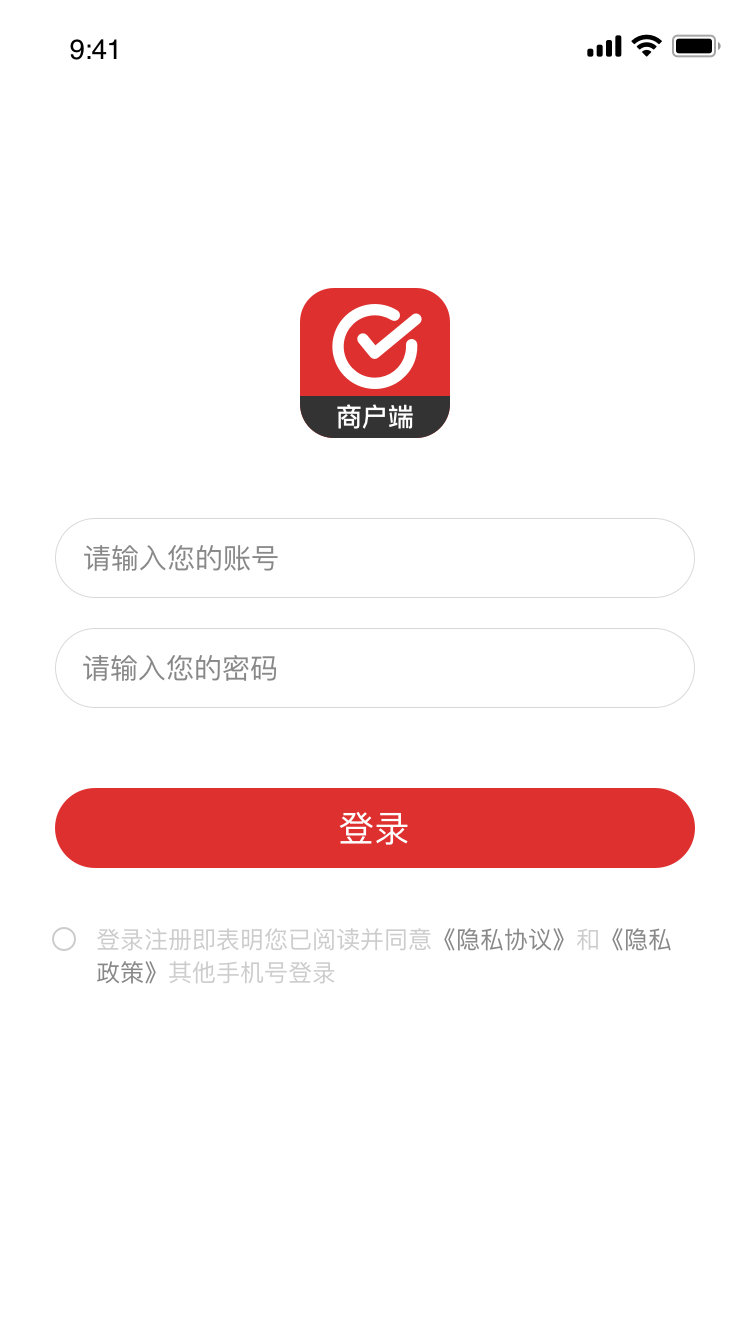Click the 商户端 app logo

(x=375, y=362)
